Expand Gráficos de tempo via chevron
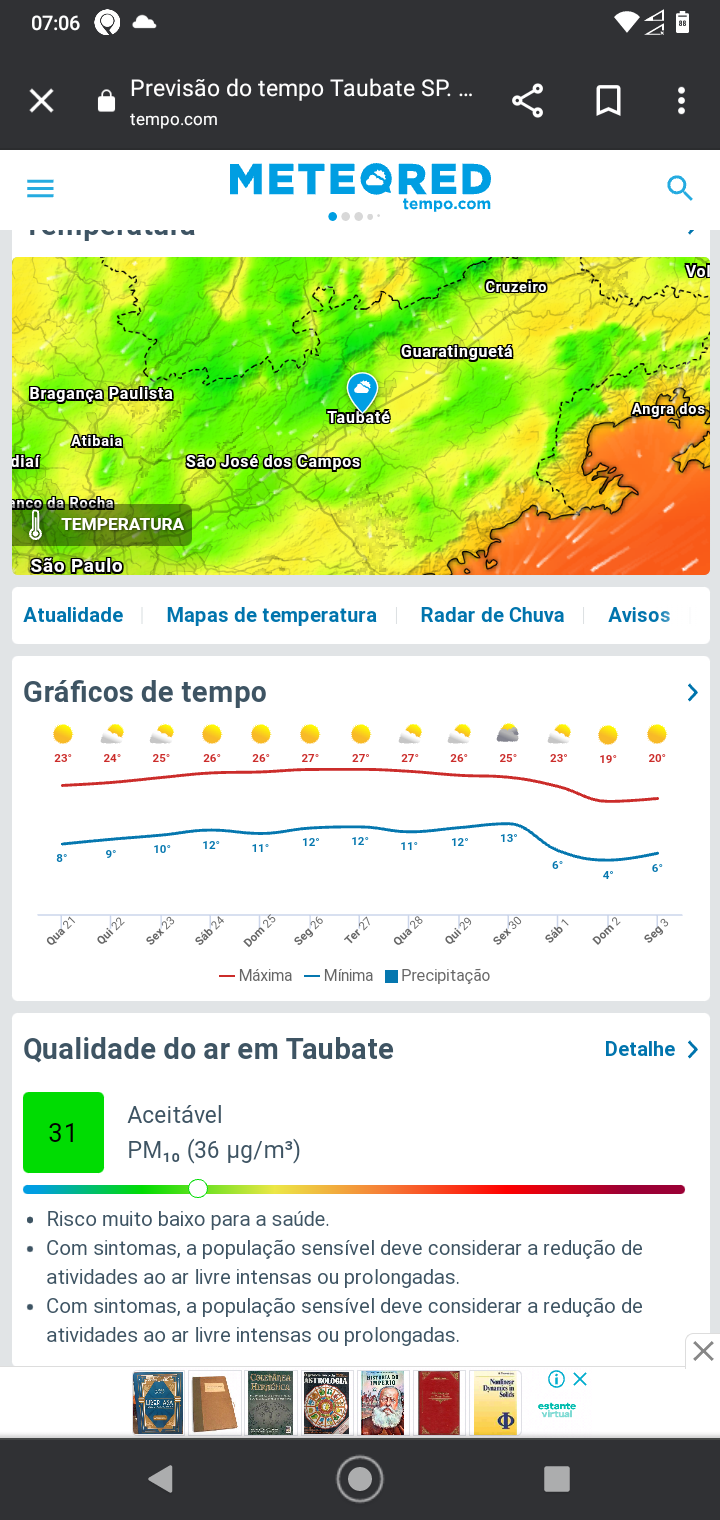The height and width of the screenshot is (1520, 720). (692, 692)
